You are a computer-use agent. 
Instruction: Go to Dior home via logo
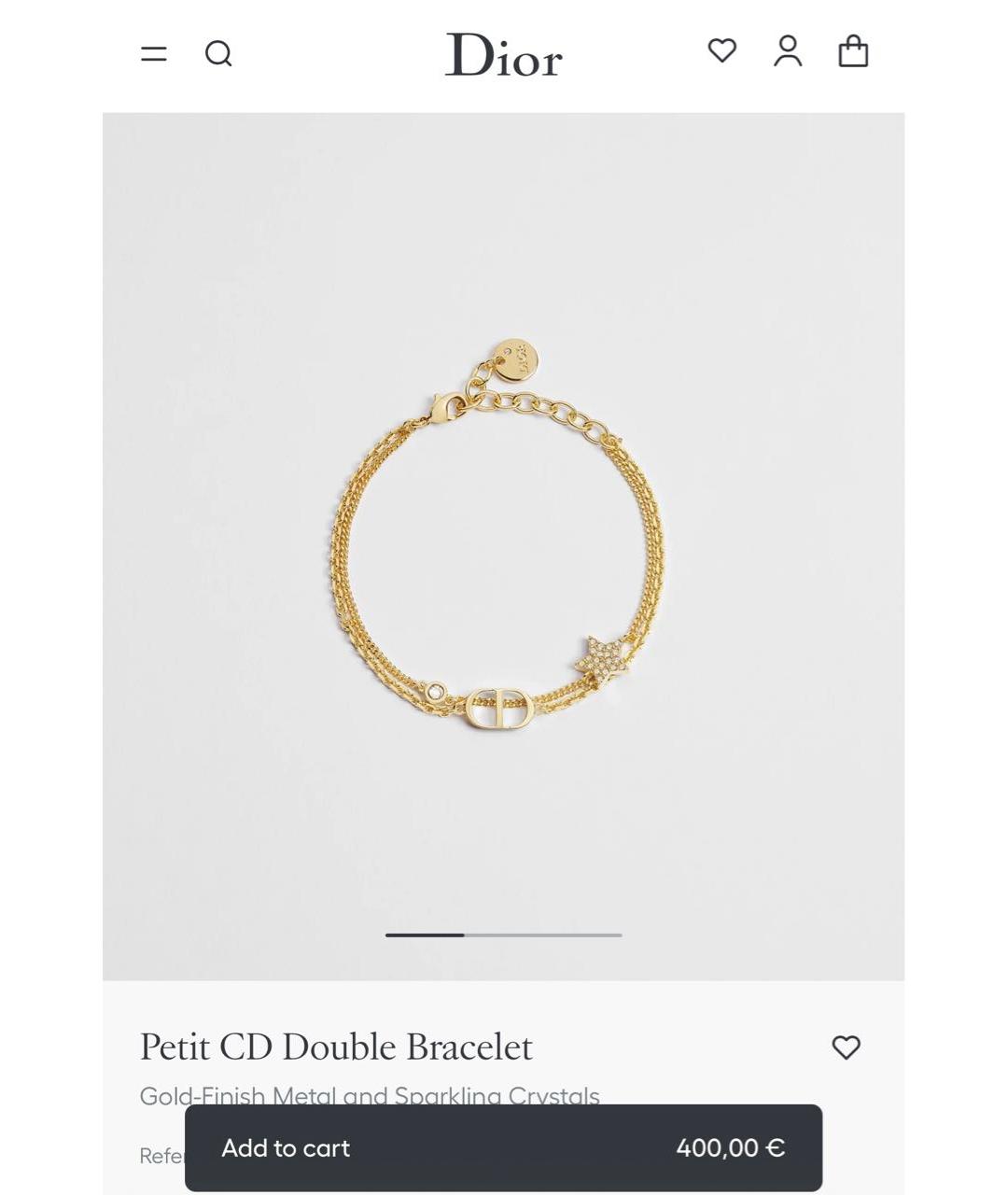504,55
